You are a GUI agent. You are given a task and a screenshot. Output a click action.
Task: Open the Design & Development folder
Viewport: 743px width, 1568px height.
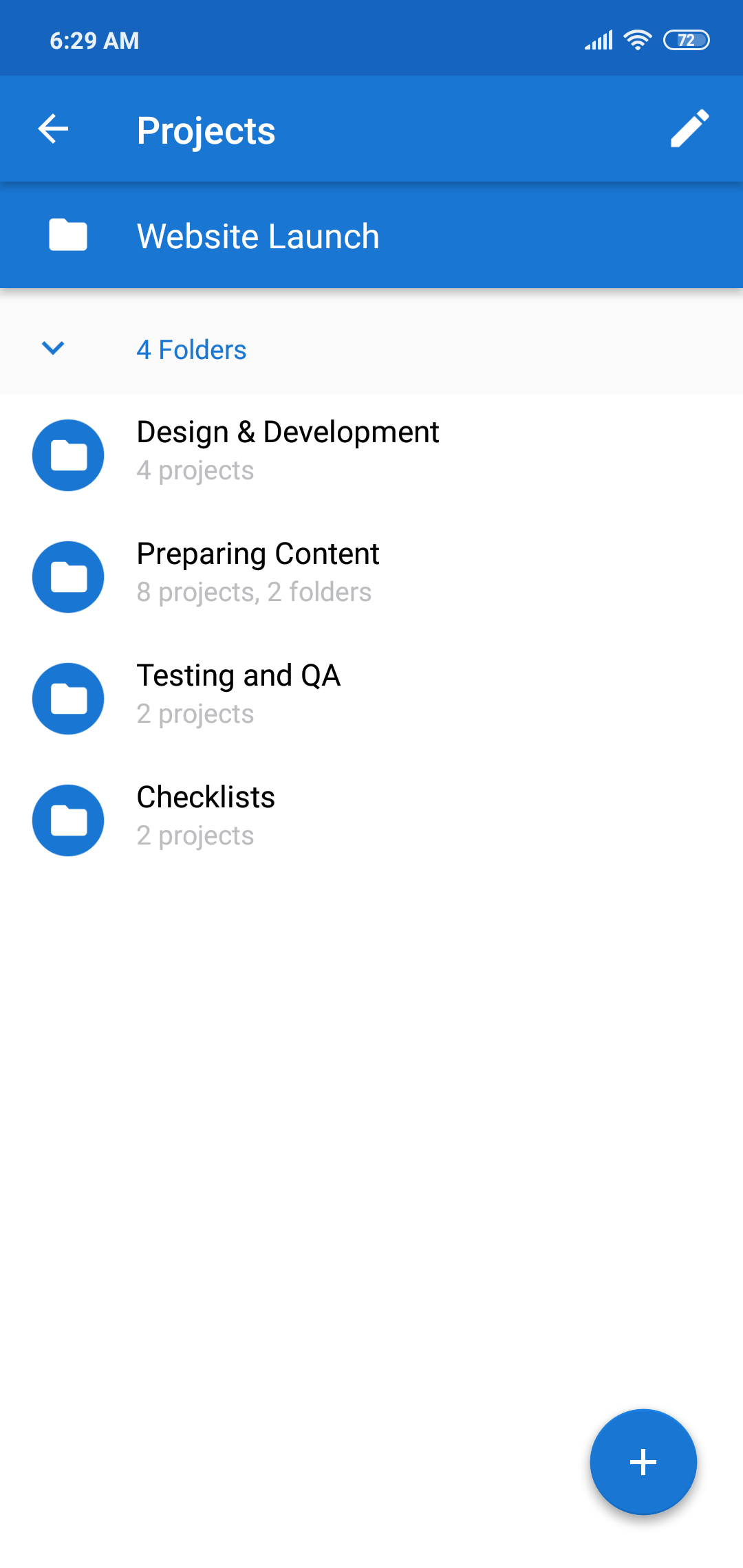[x=371, y=455]
